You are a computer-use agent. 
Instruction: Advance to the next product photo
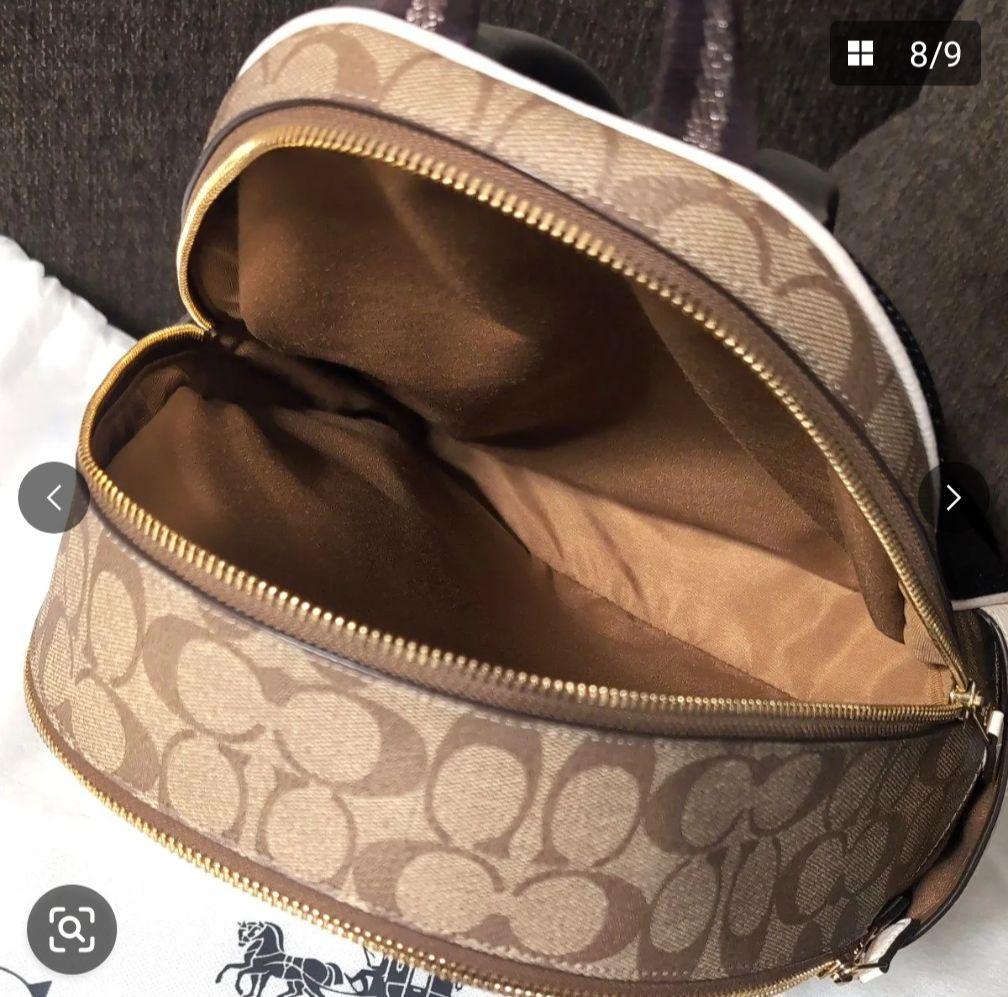click(953, 497)
